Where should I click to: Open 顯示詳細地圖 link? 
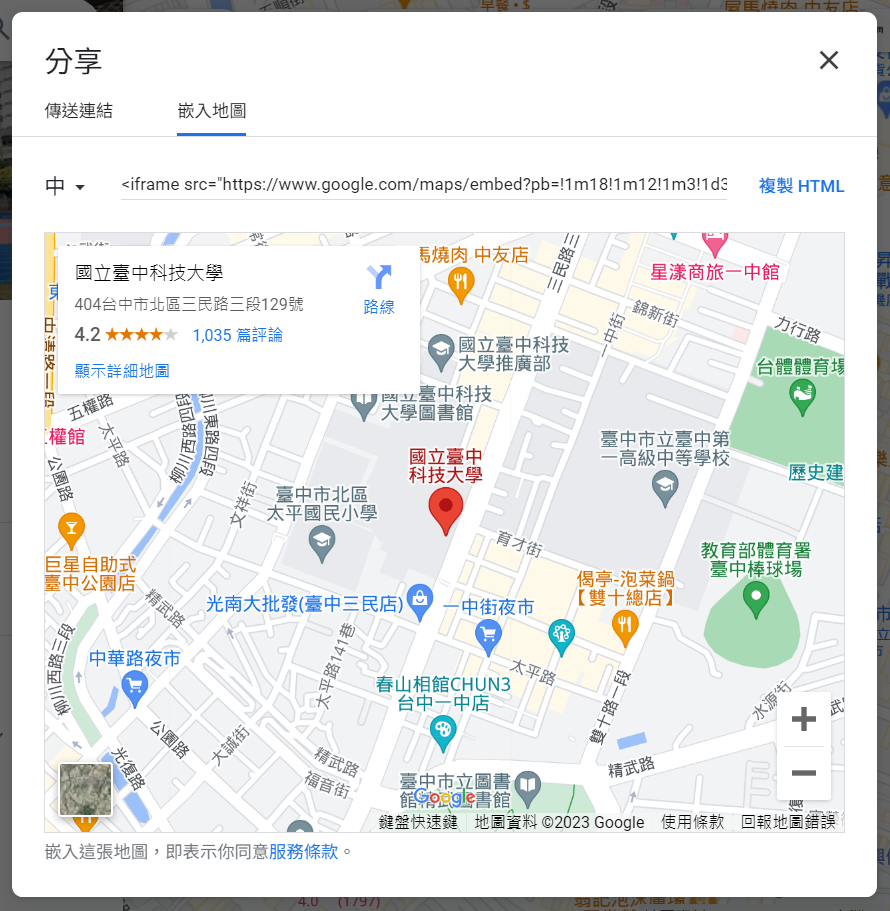click(122, 371)
